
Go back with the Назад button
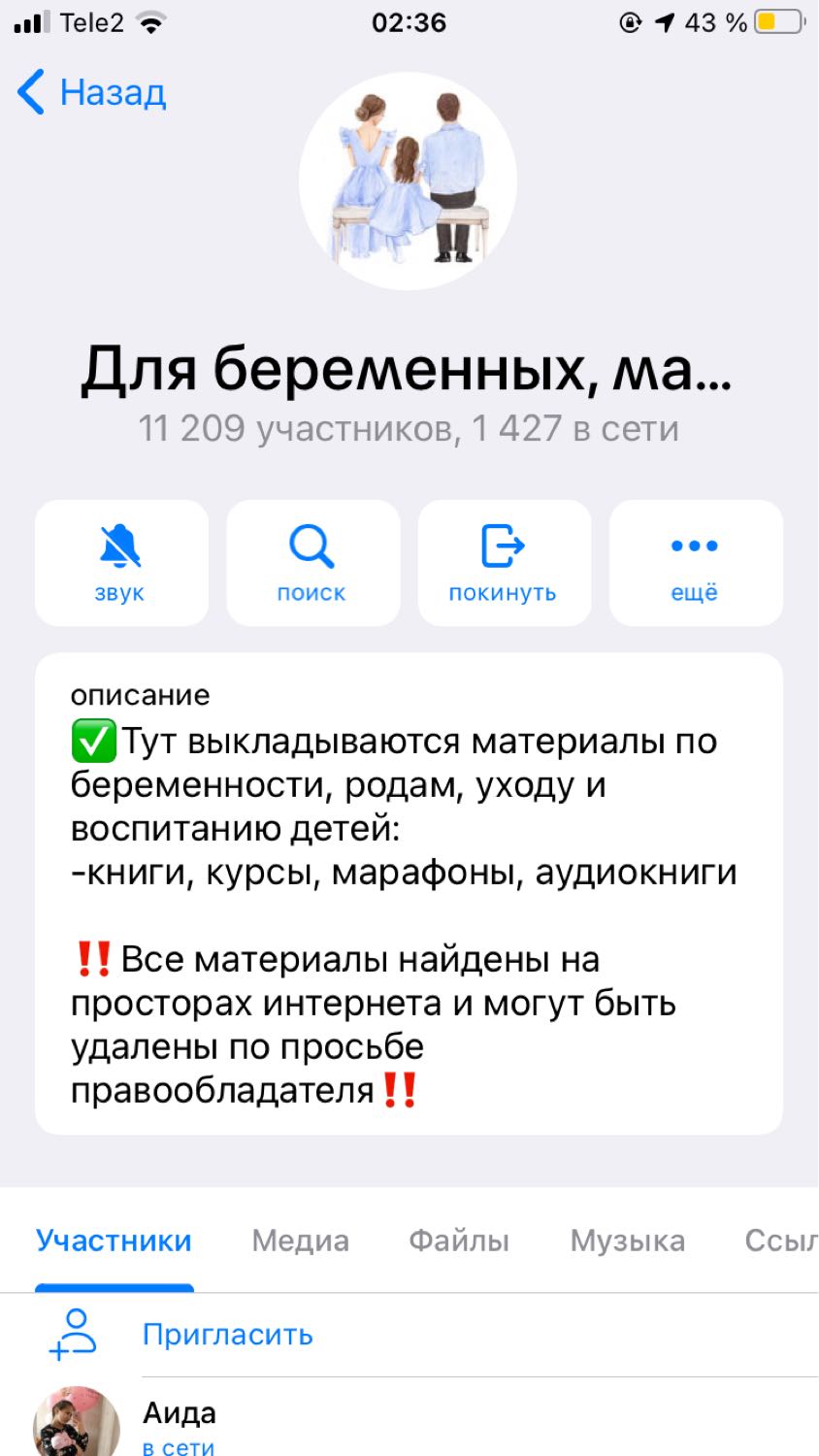coord(91,92)
